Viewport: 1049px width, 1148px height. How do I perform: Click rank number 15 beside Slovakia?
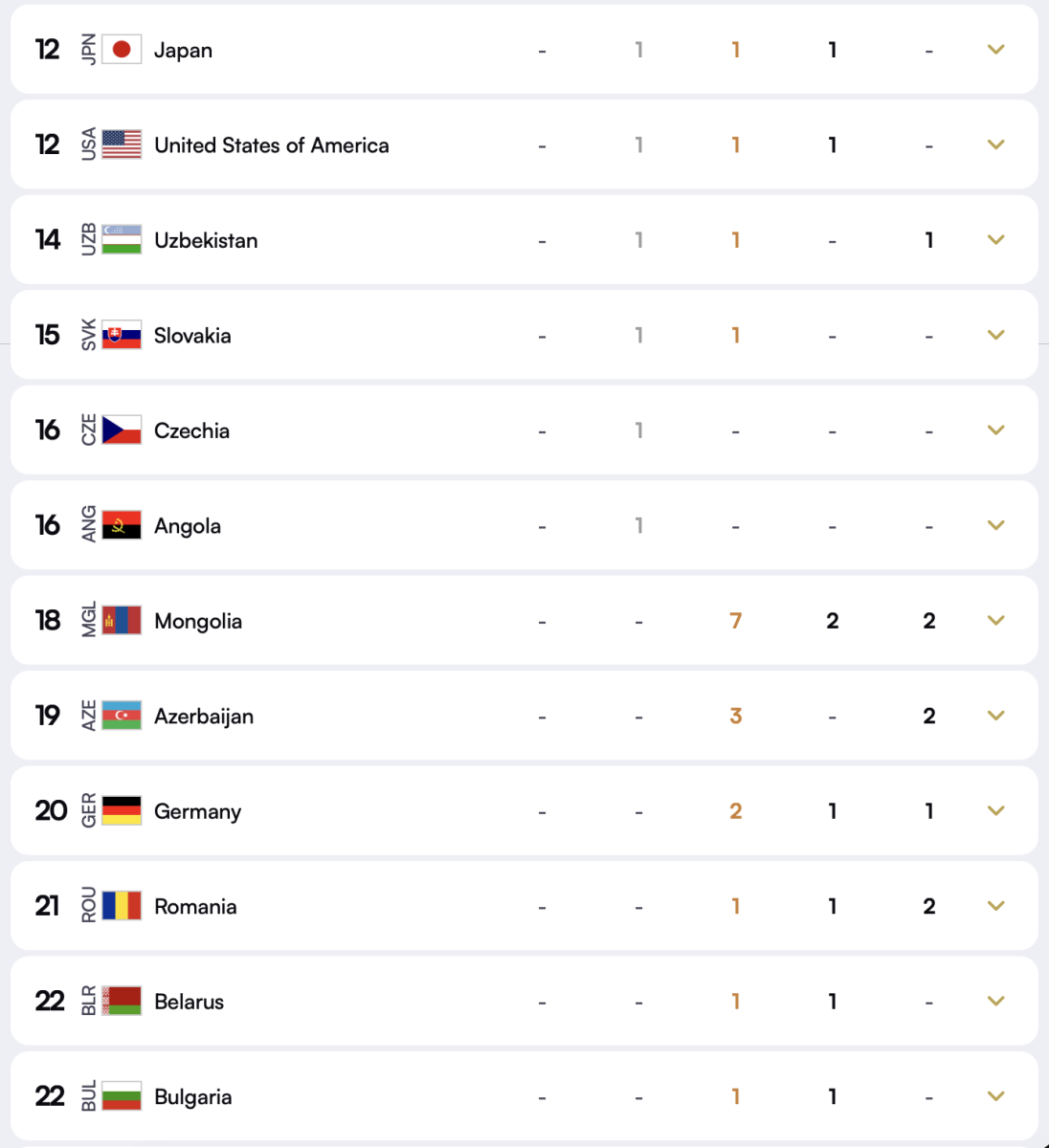click(48, 335)
